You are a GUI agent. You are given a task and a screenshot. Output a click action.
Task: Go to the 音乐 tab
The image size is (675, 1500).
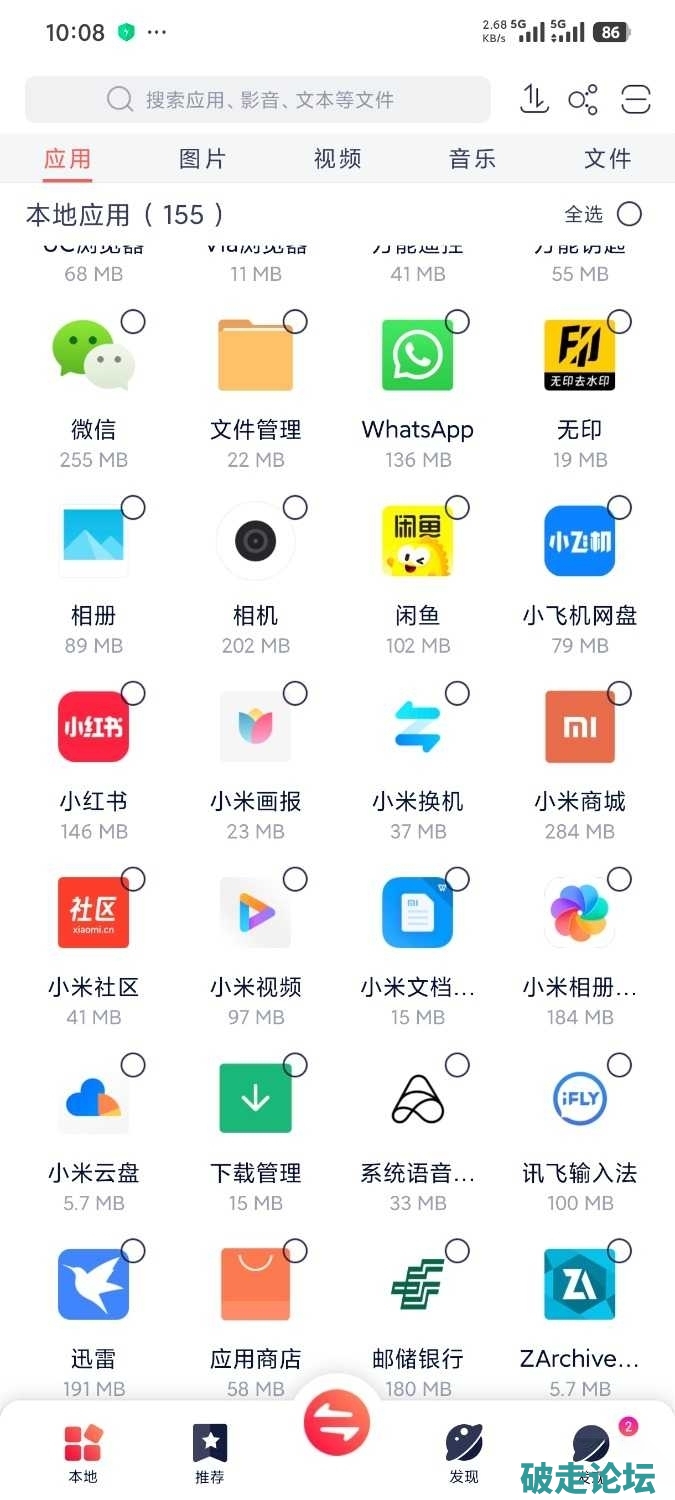(472, 159)
